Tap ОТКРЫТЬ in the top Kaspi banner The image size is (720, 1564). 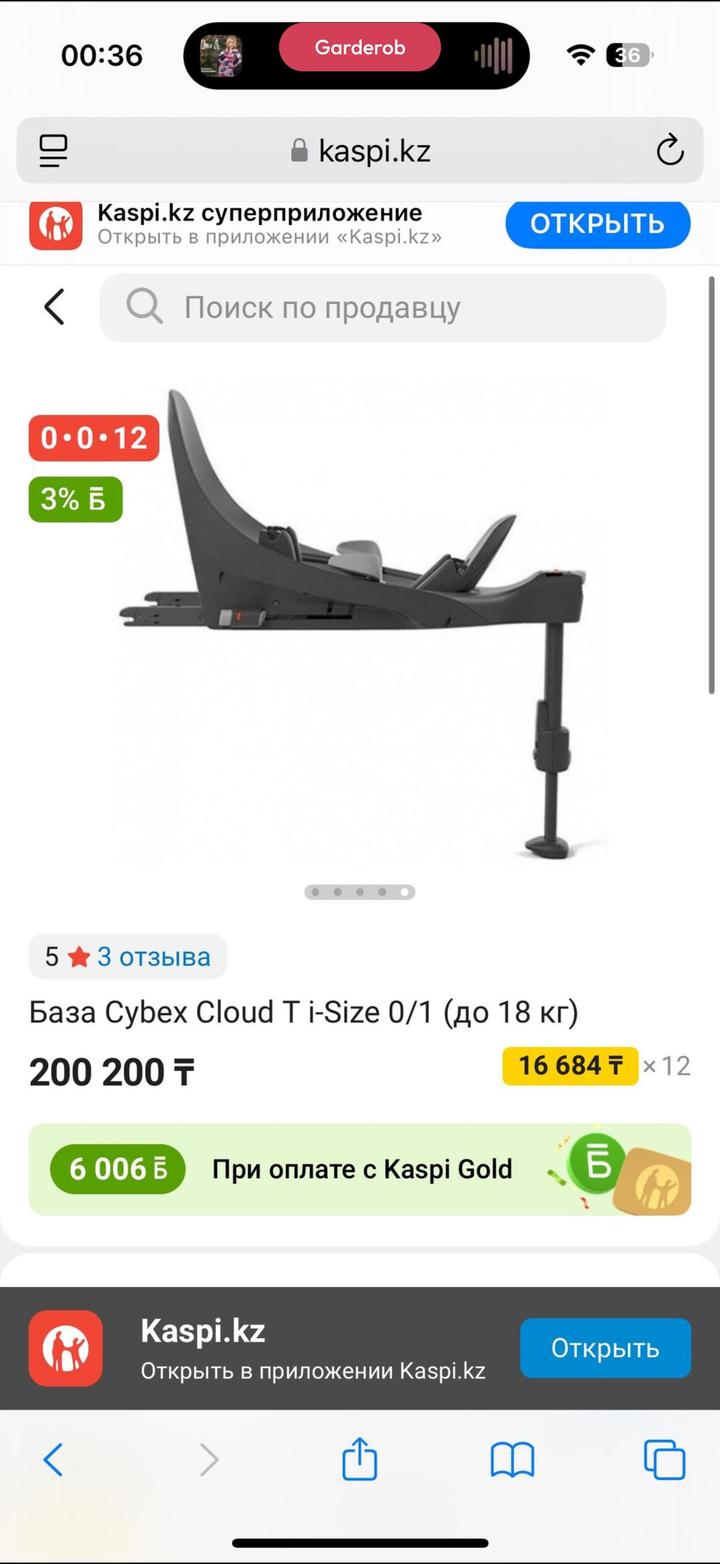coord(597,224)
